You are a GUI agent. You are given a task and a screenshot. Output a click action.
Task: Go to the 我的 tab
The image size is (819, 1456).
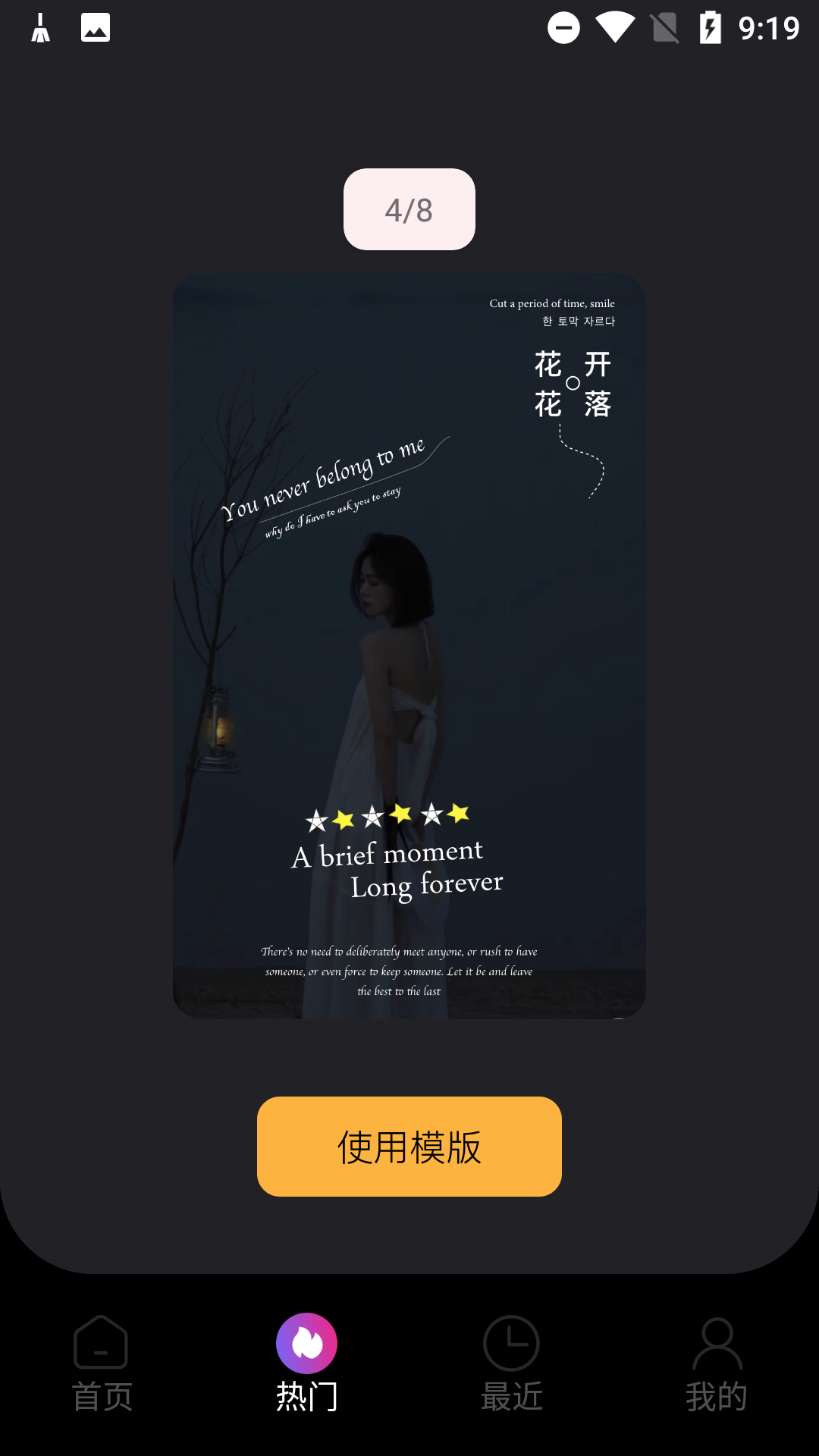(x=716, y=1362)
